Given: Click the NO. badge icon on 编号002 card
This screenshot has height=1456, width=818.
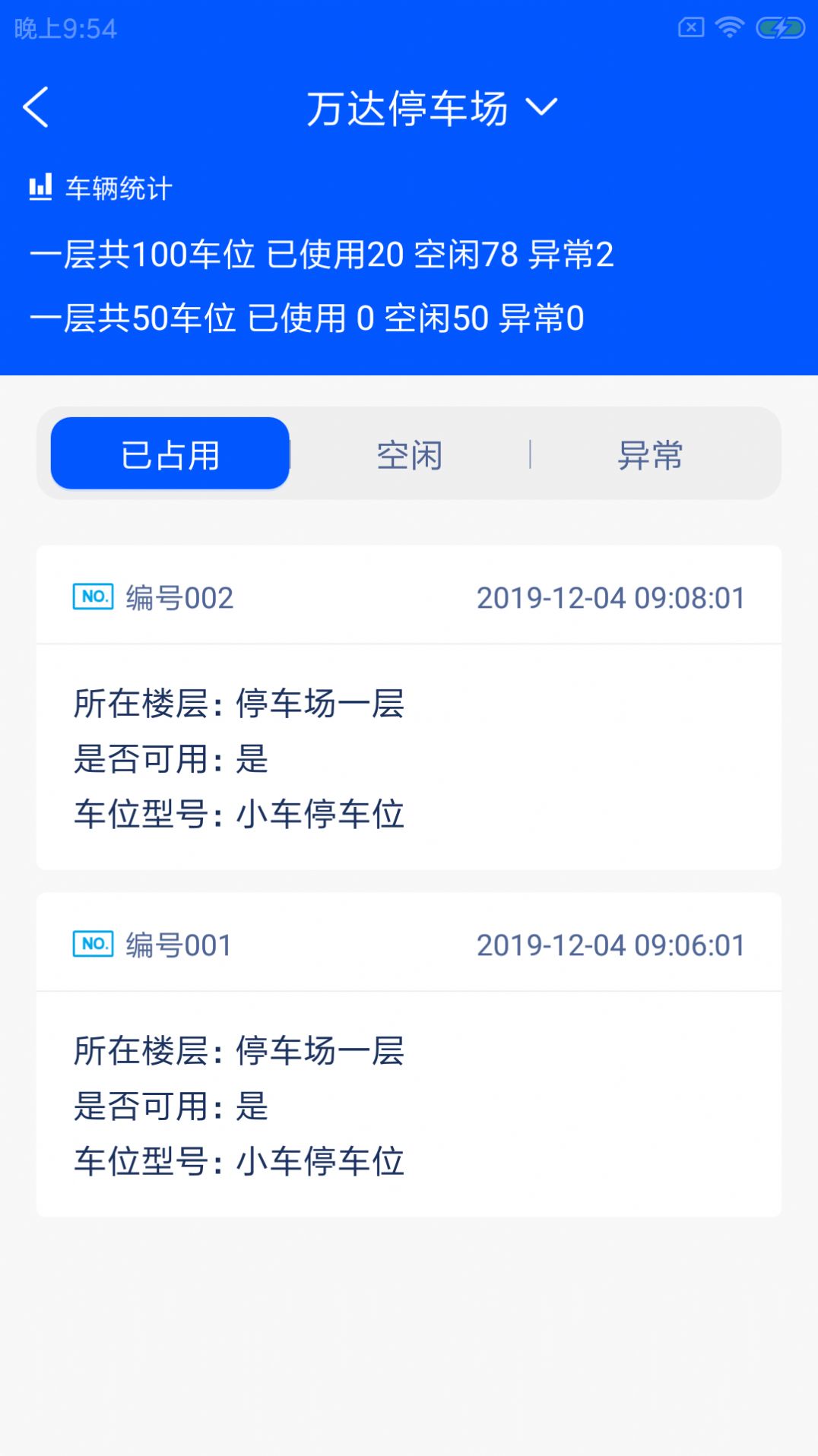Looking at the screenshot, I should tap(91, 596).
